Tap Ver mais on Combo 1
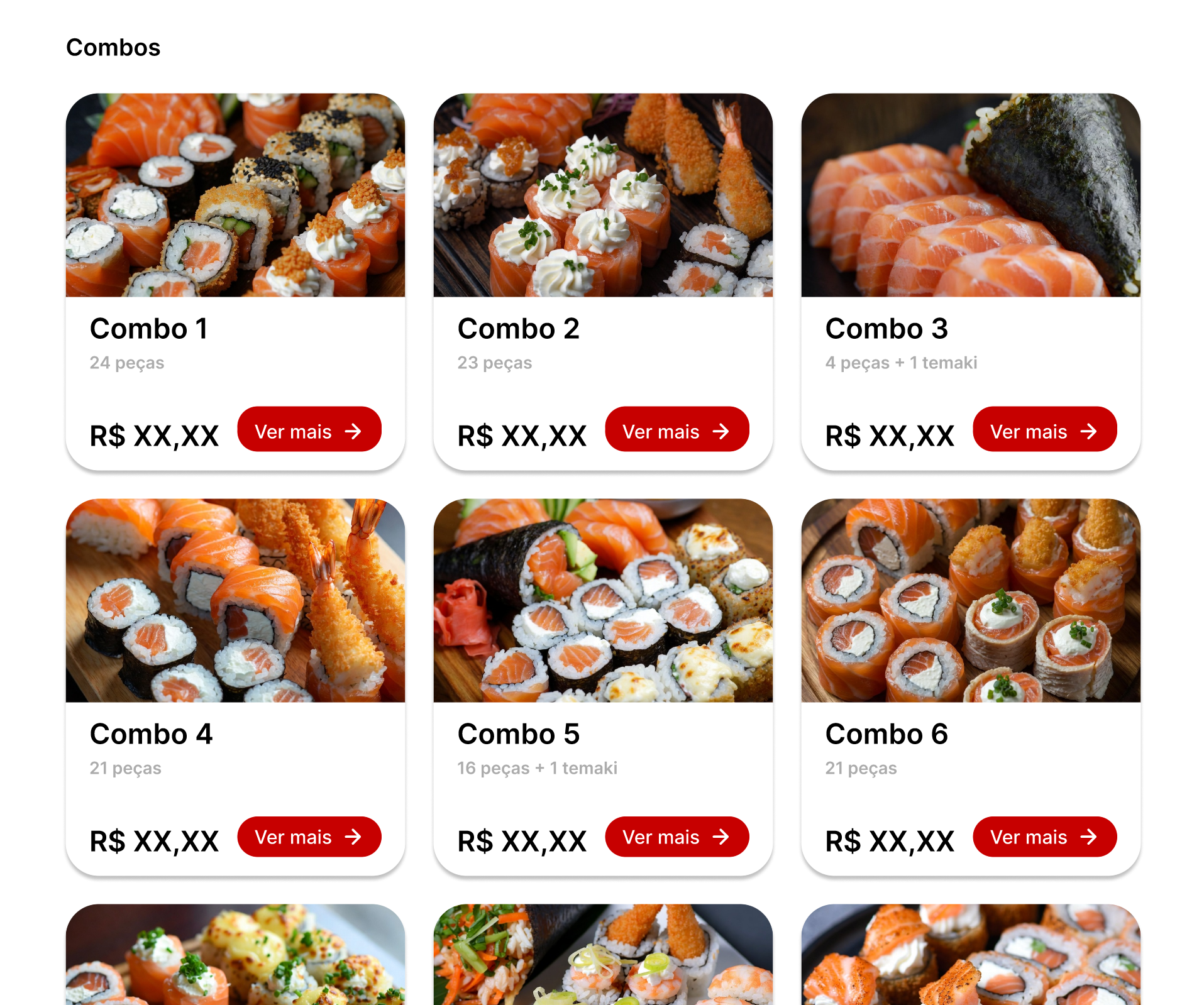The width and height of the screenshot is (1204, 1005). click(309, 431)
